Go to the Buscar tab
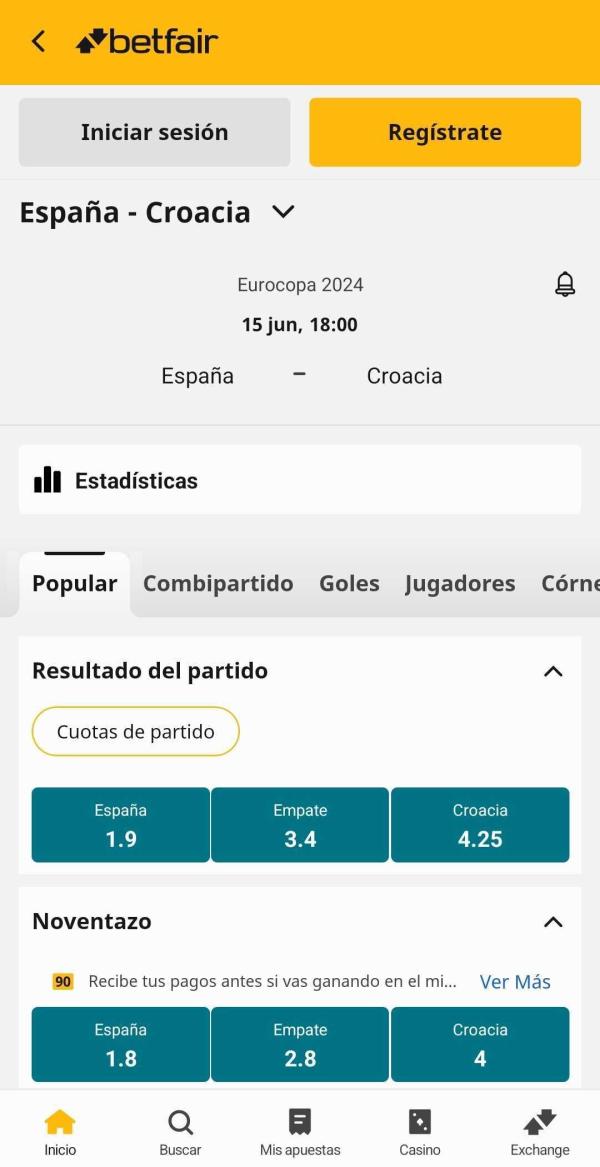 coord(180,1133)
